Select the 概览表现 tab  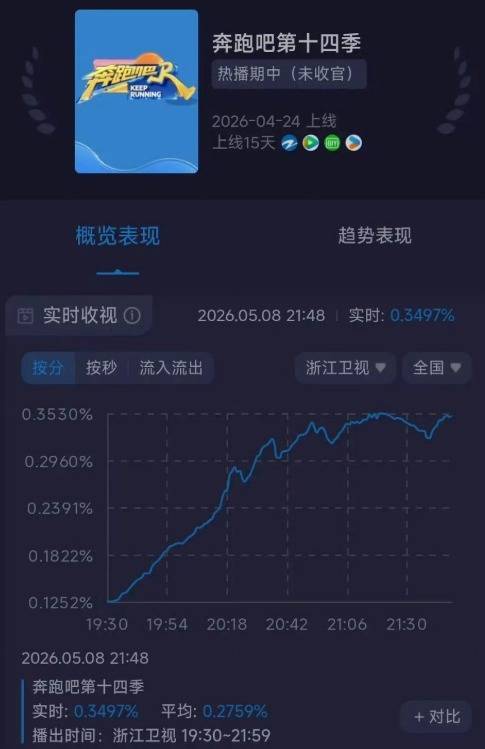(118, 235)
